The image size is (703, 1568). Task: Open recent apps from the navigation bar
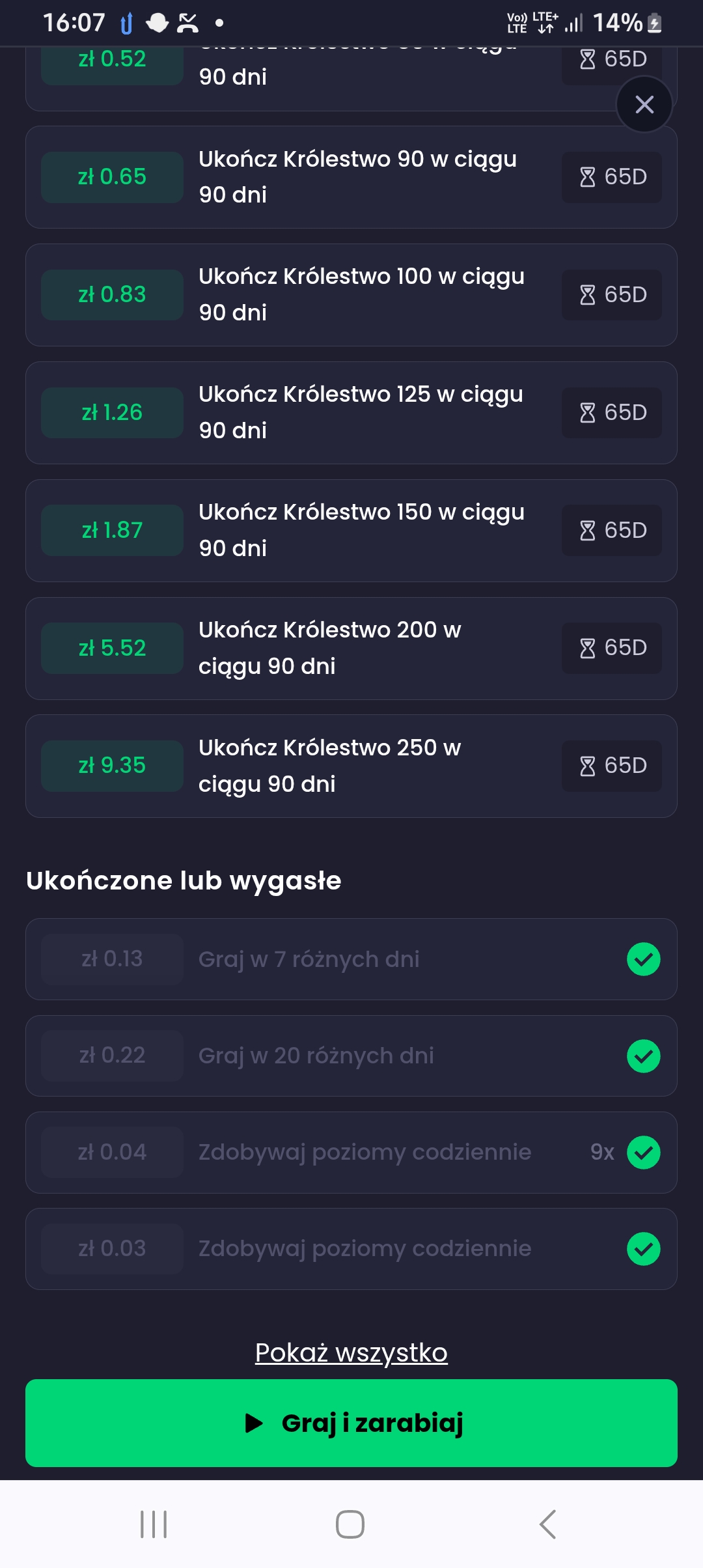tap(154, 1524)
